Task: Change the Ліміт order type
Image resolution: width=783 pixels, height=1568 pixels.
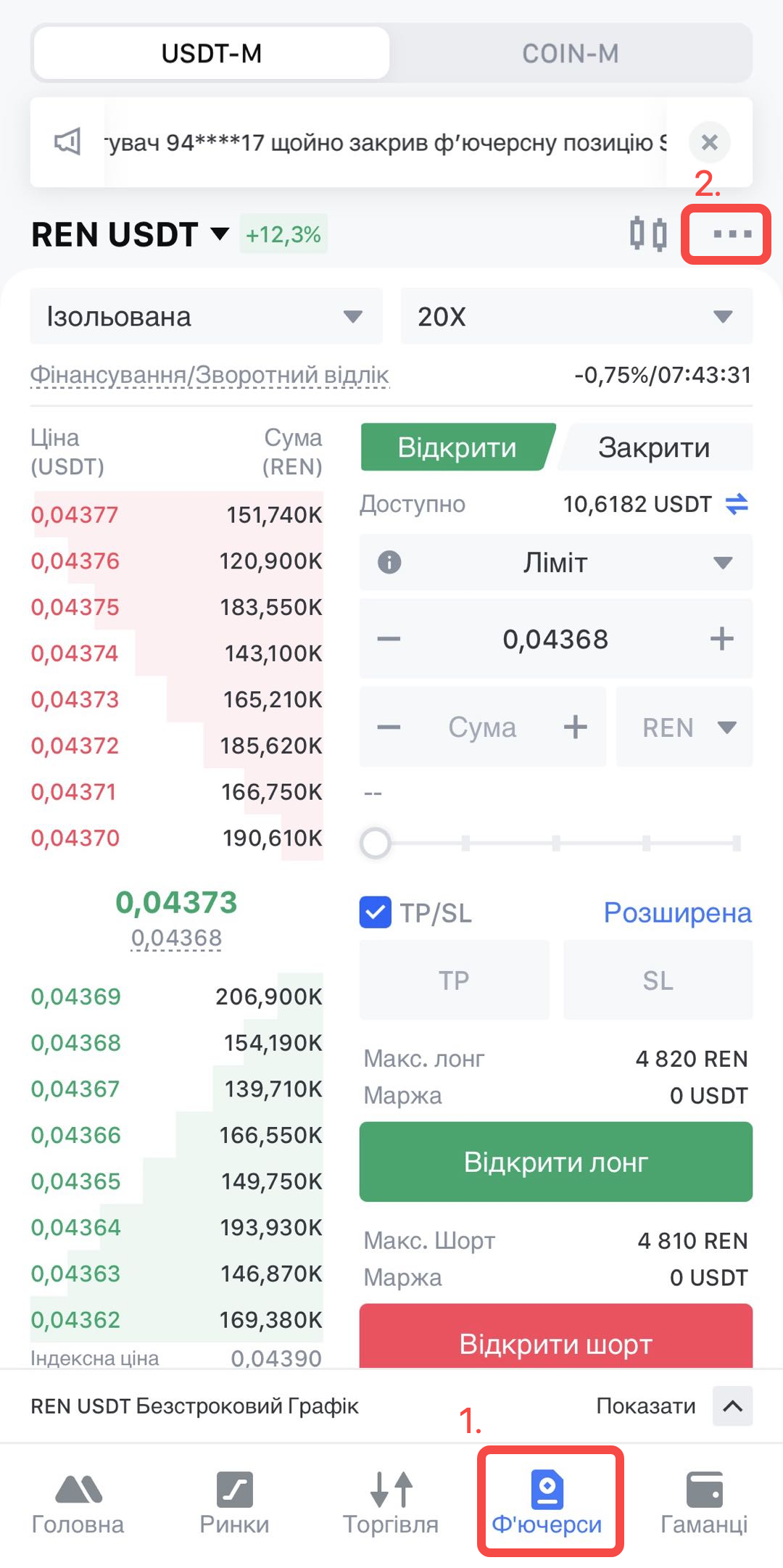Action: point(555,563)
